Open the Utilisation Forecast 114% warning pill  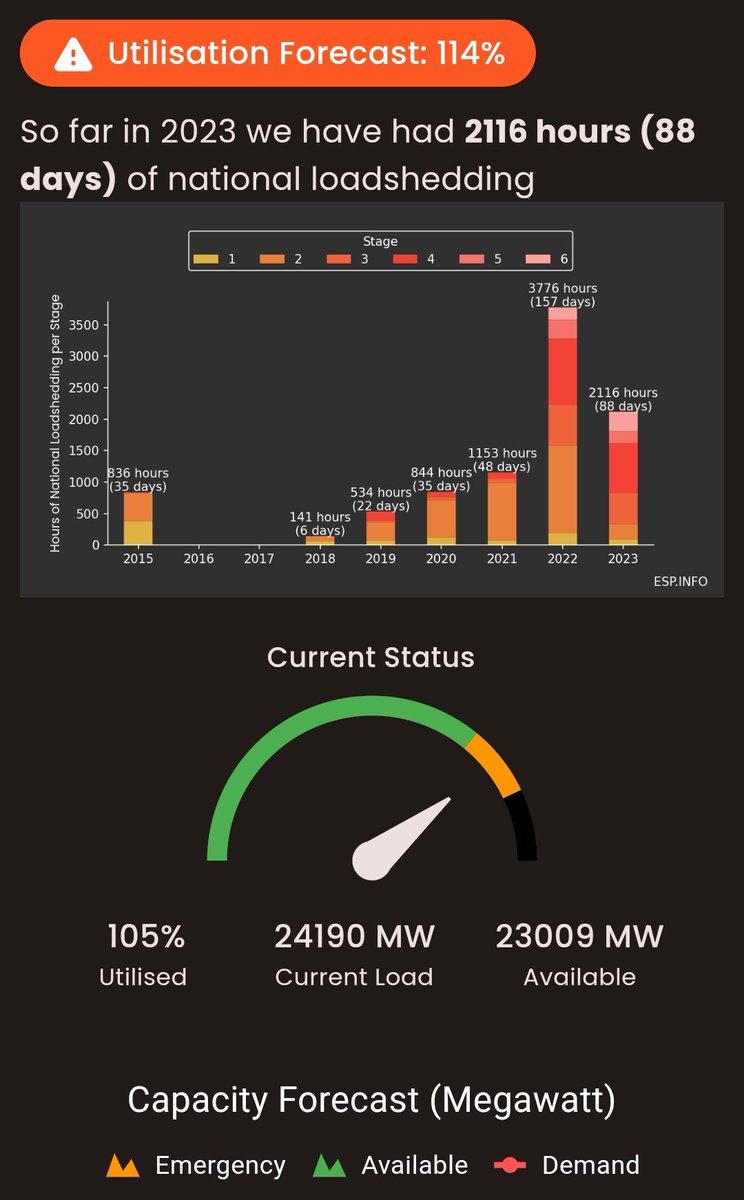[x=278, y=53]
